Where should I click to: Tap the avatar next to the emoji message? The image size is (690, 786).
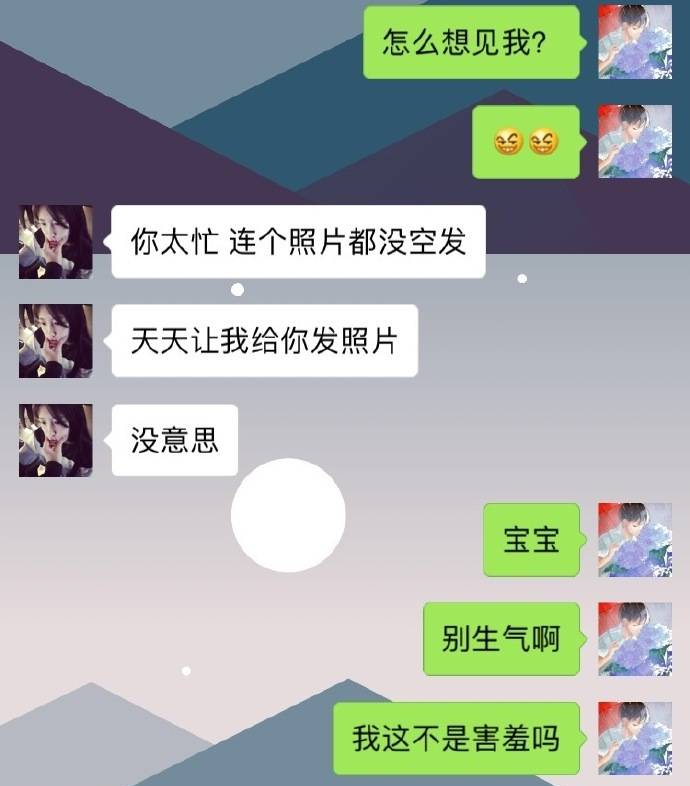(x=634, y=142)
